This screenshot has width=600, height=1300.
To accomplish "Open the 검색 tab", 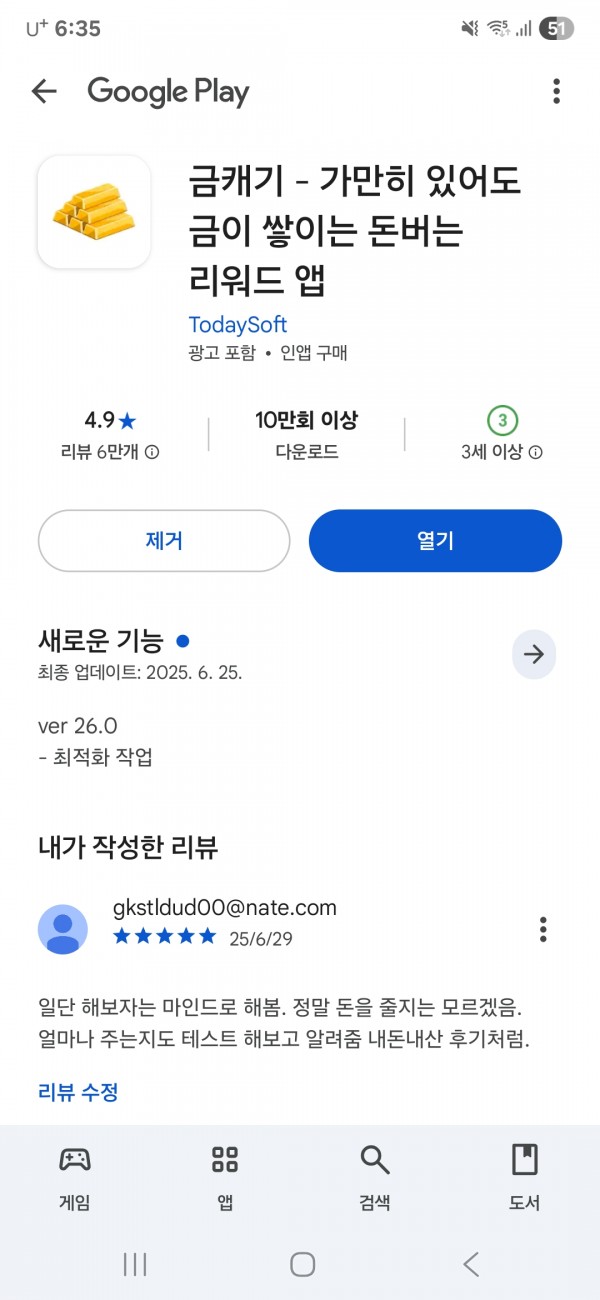I will click(375, 1177).
